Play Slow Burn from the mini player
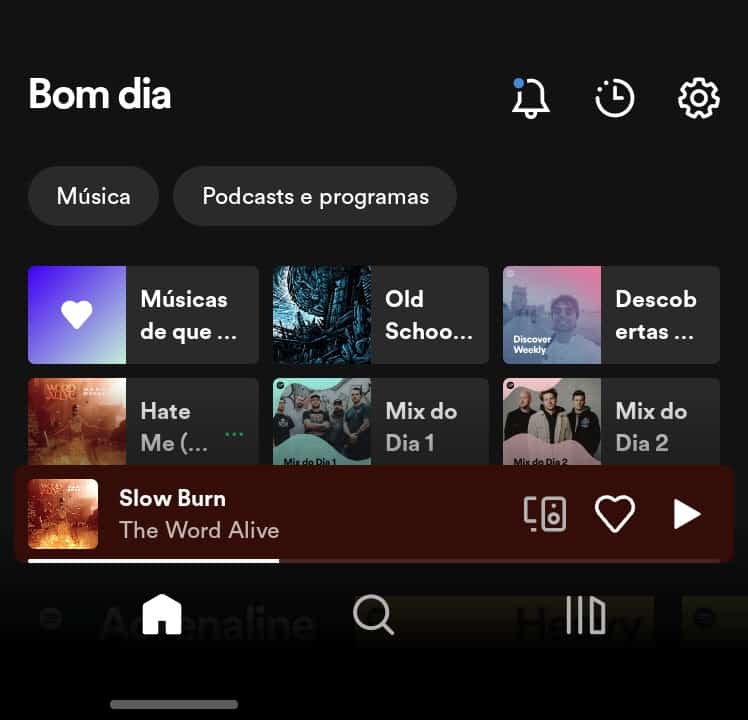 686,514
